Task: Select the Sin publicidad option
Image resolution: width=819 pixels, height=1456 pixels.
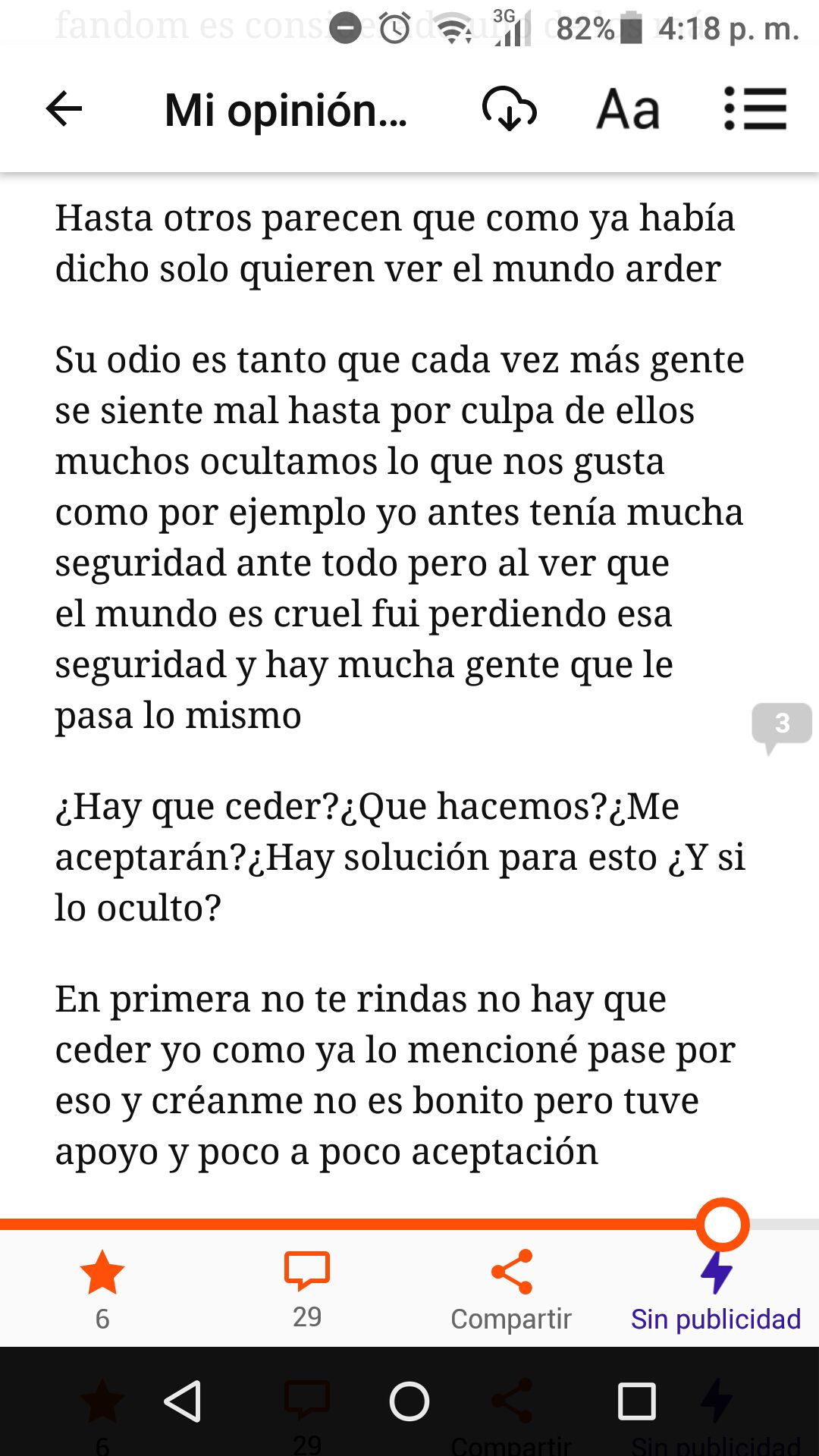Action: [716, 1290]
